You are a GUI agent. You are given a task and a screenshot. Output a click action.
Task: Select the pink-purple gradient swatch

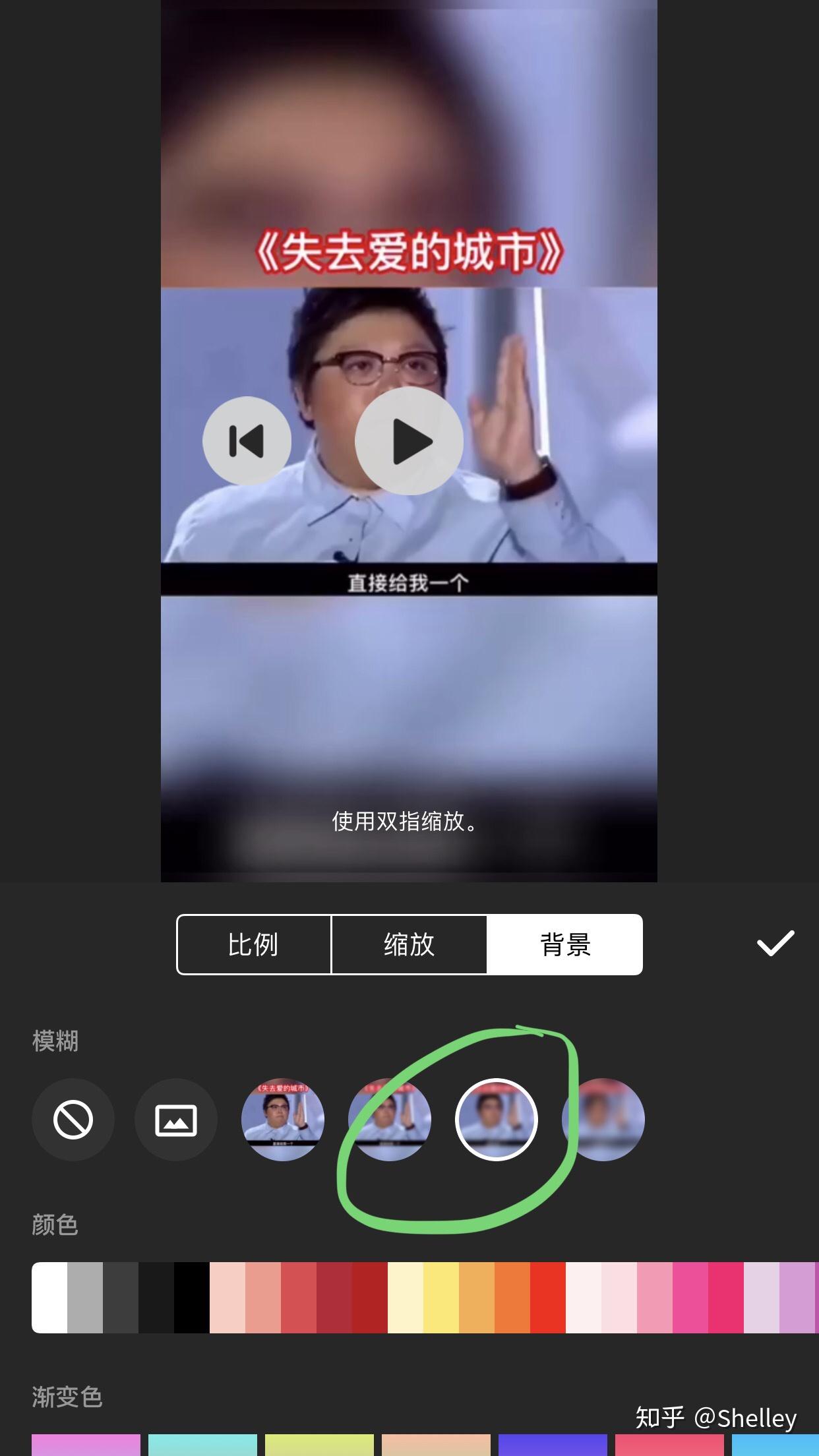[86, 1445]
